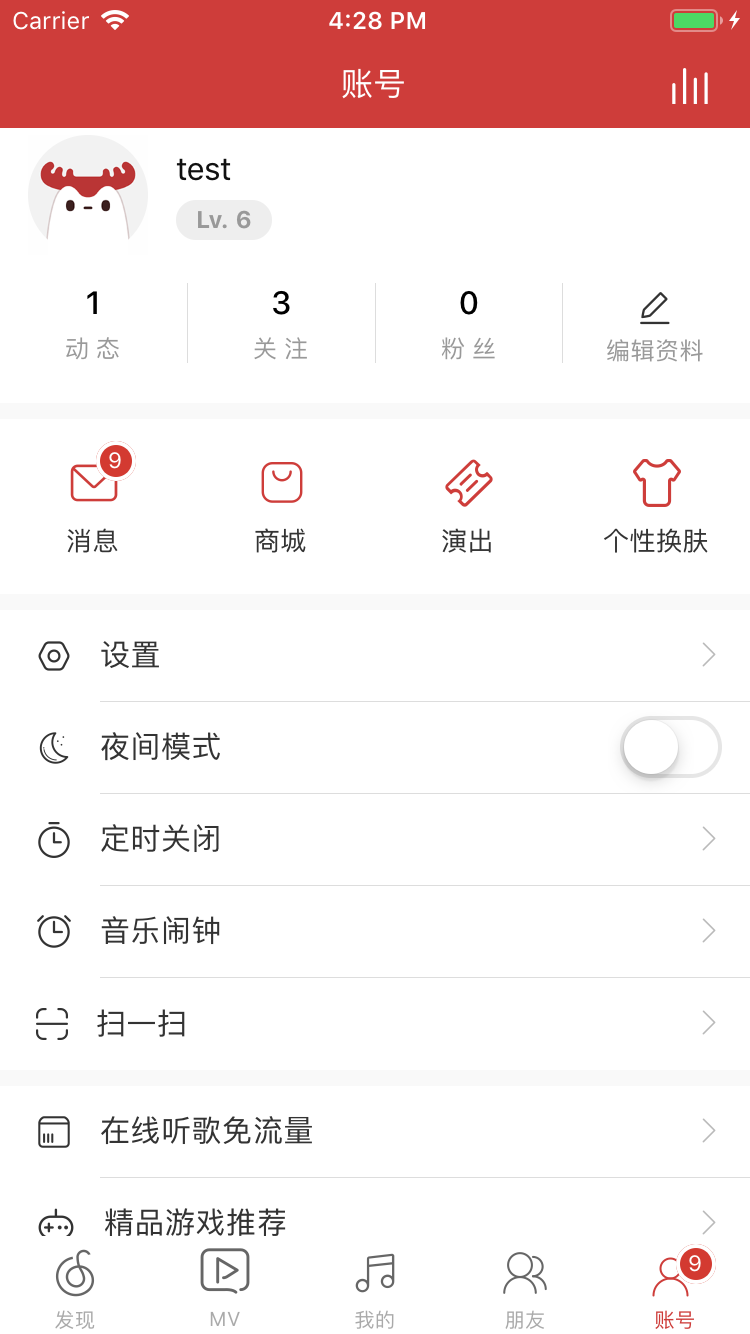Image resolution: width=750 pixels, height=1334 pixels.
Task: Switch to the 朋友 tab
Action: 525,1289
